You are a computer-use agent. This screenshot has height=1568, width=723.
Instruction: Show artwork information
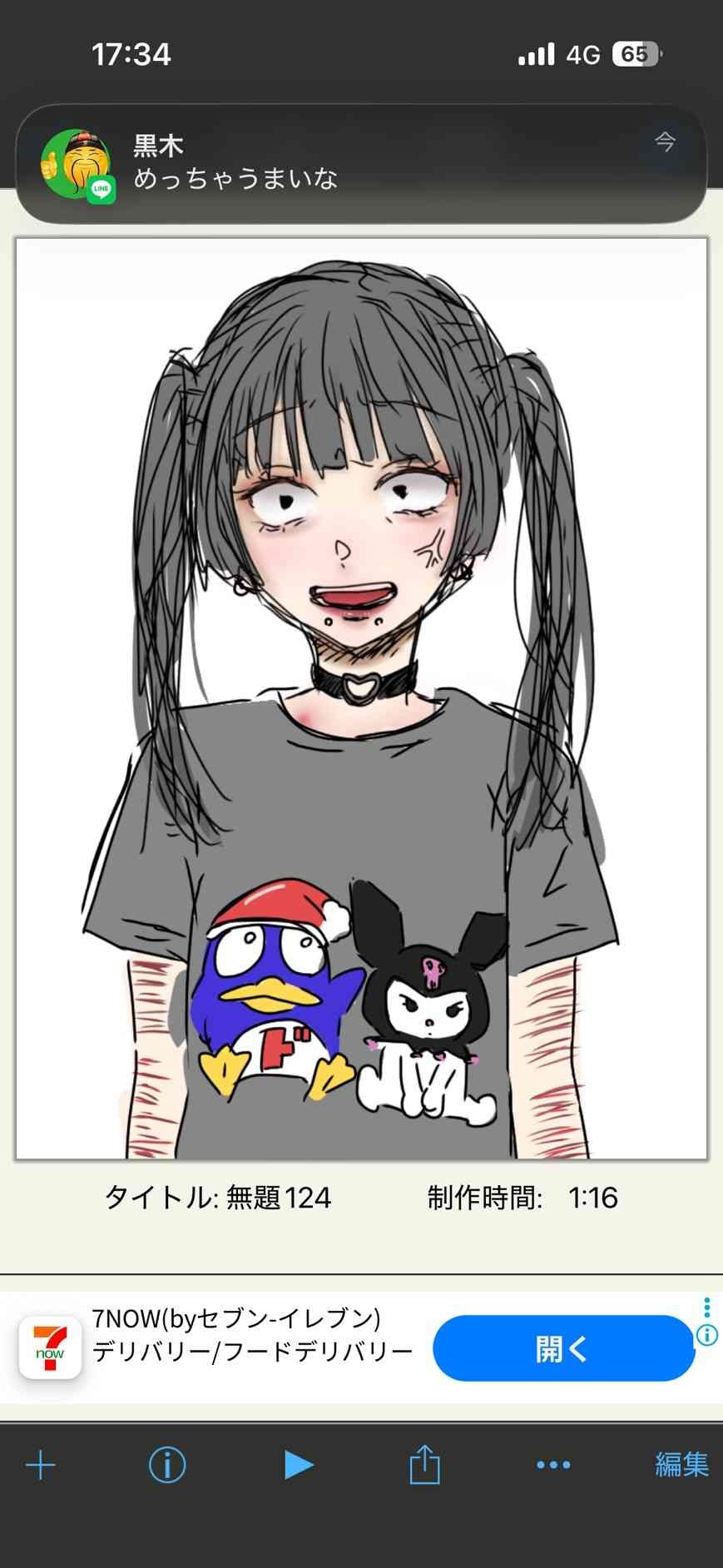click(167, 1466)
